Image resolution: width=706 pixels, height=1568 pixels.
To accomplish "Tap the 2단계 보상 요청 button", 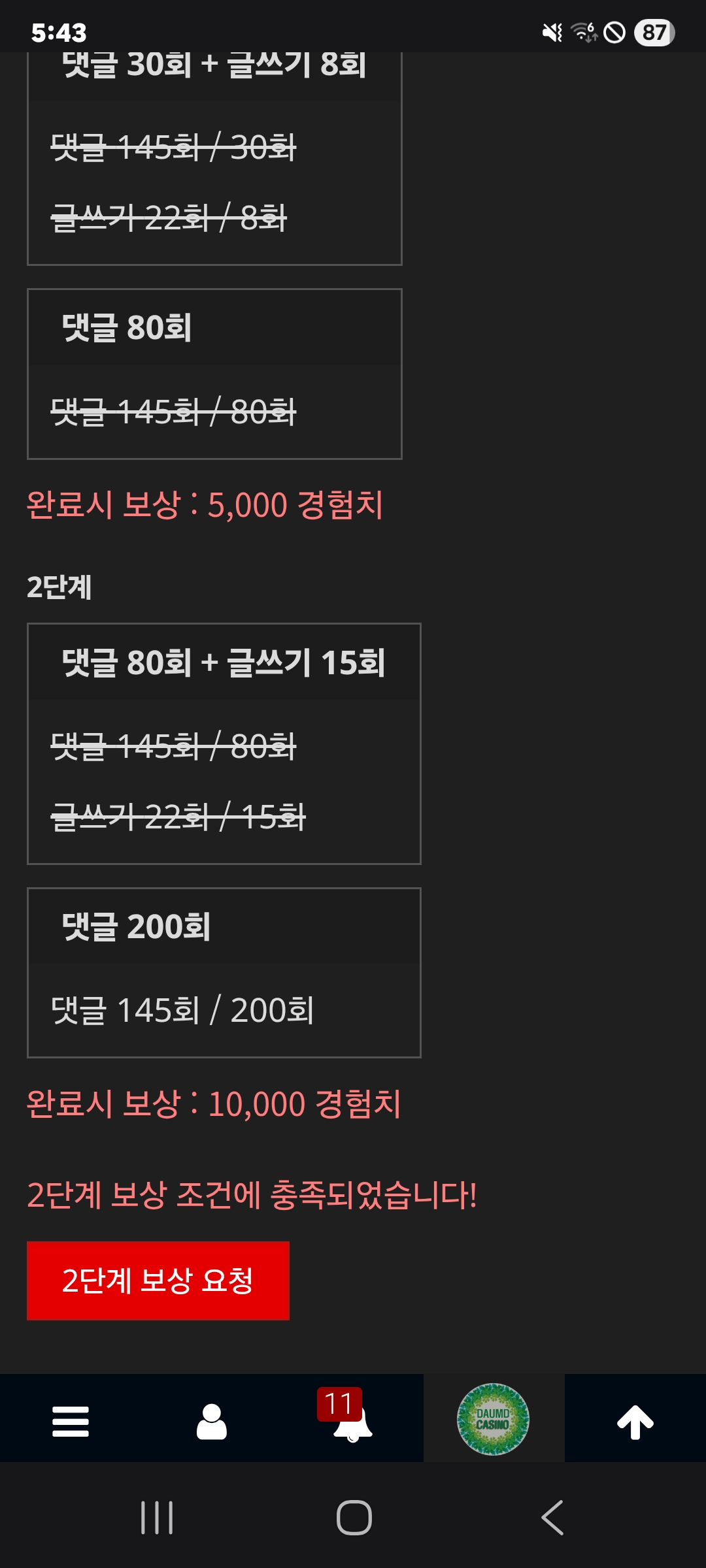I will [x=158, y=1281].
